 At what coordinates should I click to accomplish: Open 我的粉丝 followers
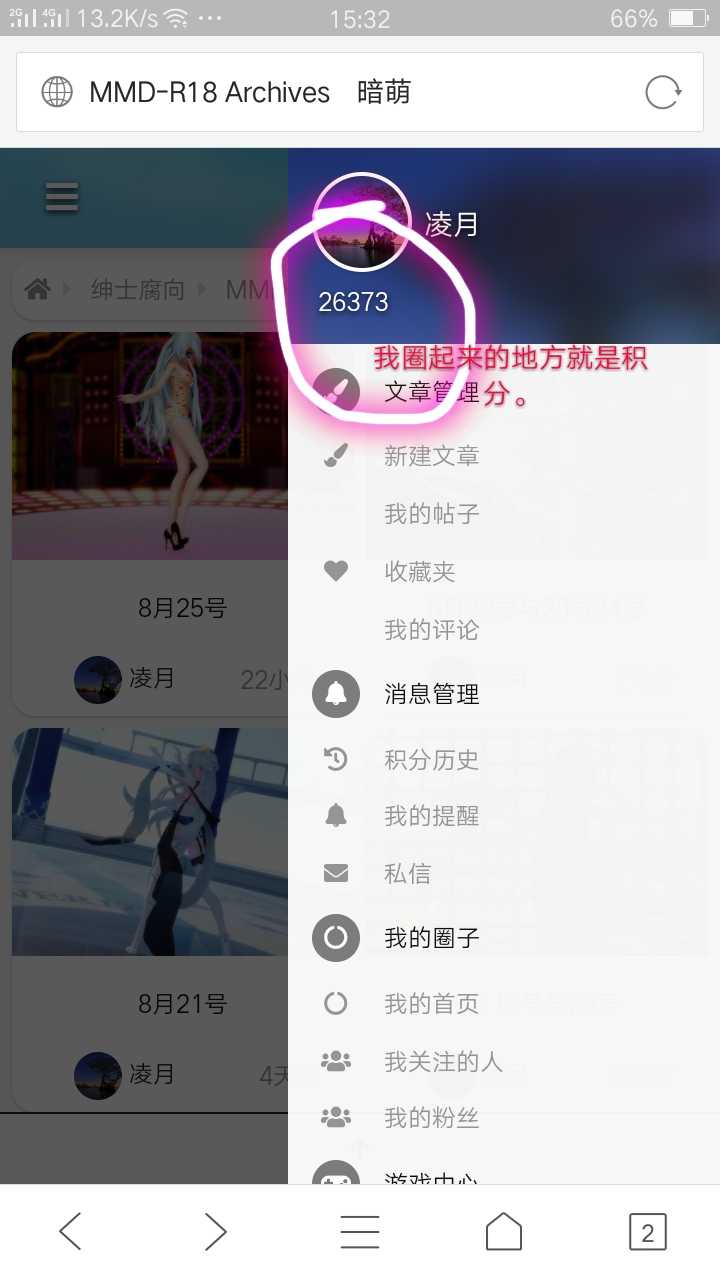pos(432,1118)
